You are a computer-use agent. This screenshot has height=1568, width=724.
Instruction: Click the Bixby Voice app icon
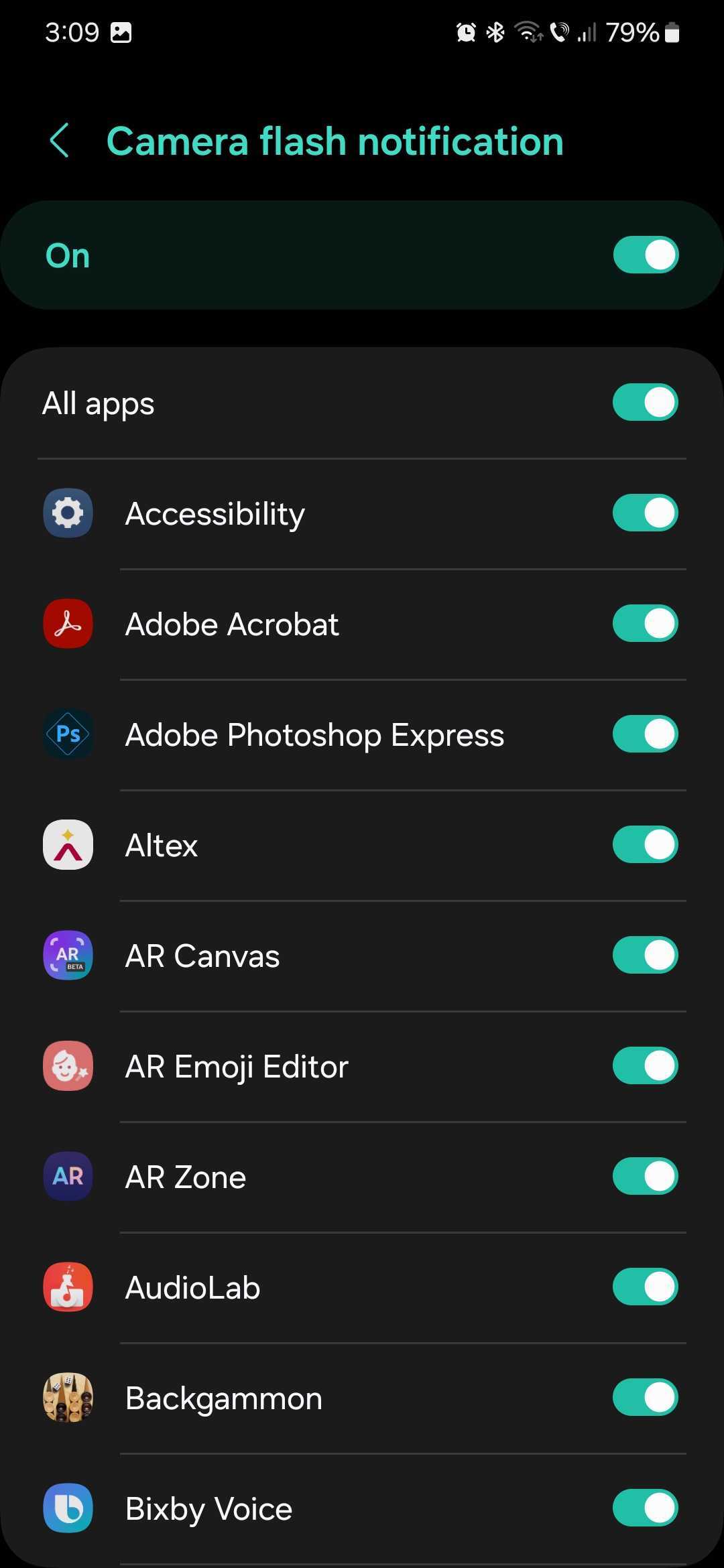coord(67,1508)
